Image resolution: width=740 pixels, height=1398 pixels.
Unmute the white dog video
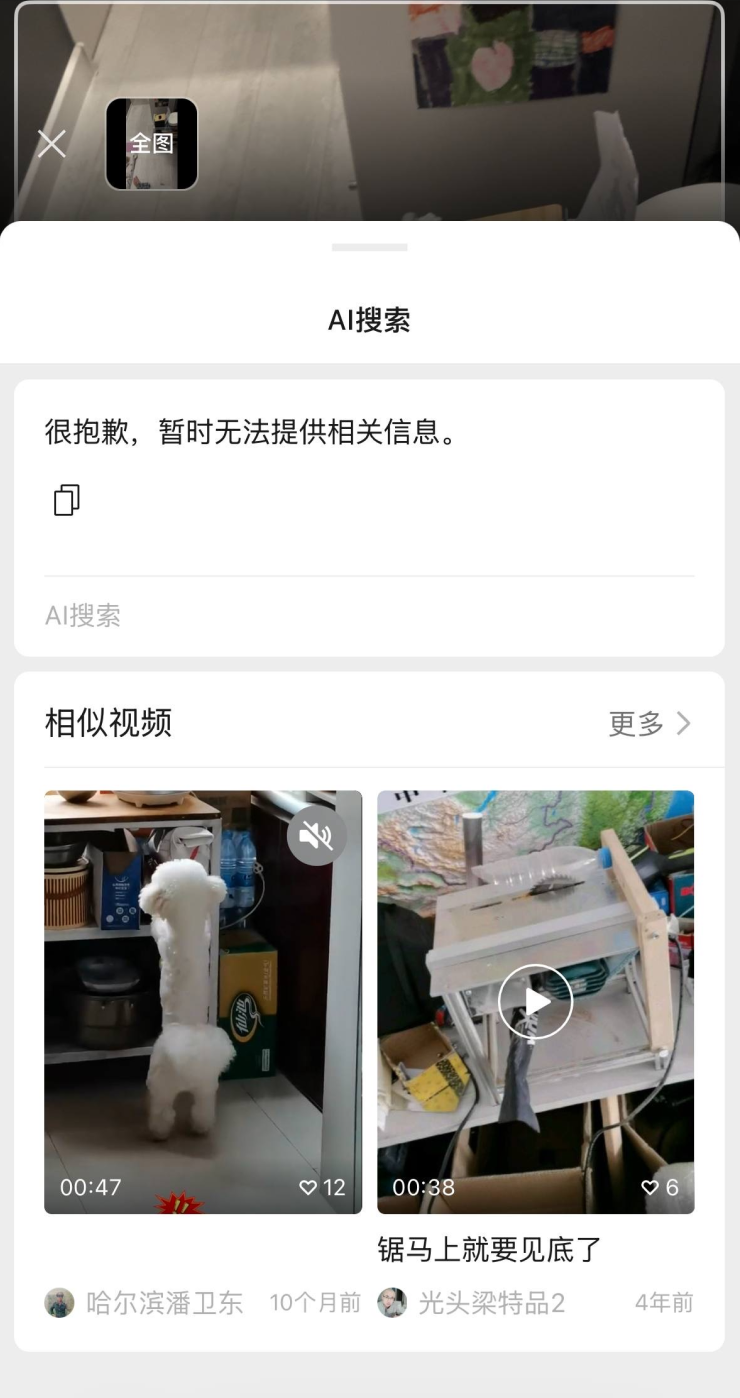[316, 835]
